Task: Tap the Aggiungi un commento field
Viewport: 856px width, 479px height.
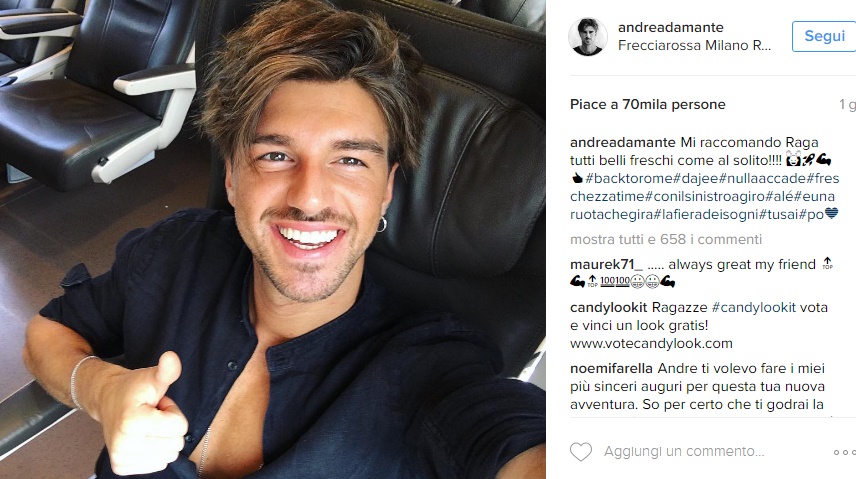Action: pos(700,452)
